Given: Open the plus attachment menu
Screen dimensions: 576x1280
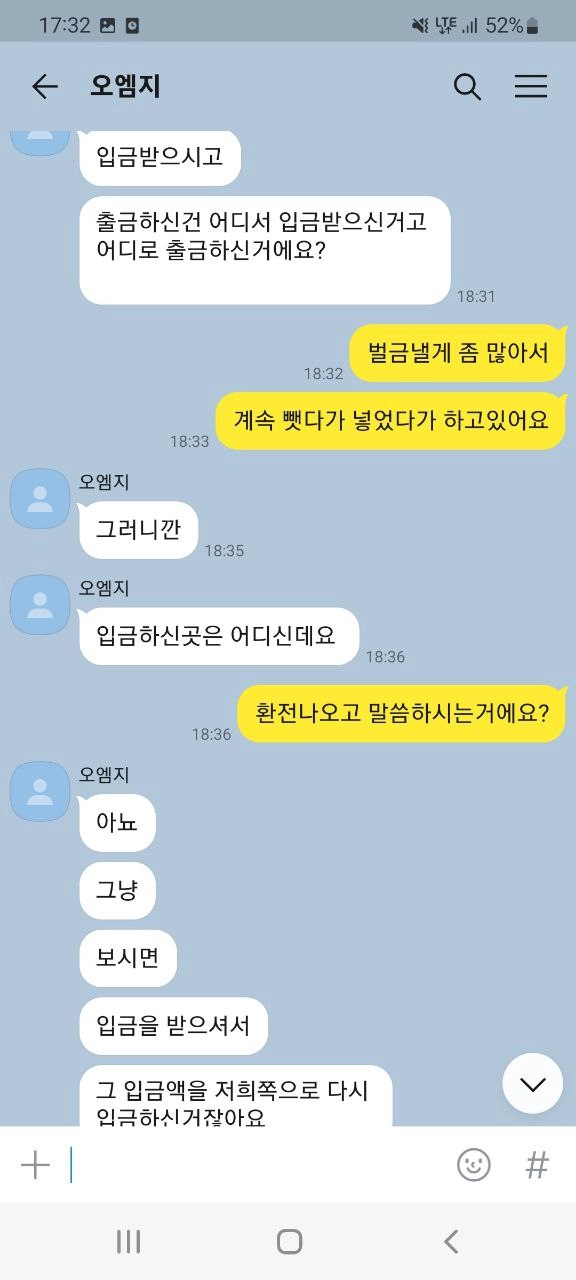Looking at the screenshot, I should [35, 1165].
